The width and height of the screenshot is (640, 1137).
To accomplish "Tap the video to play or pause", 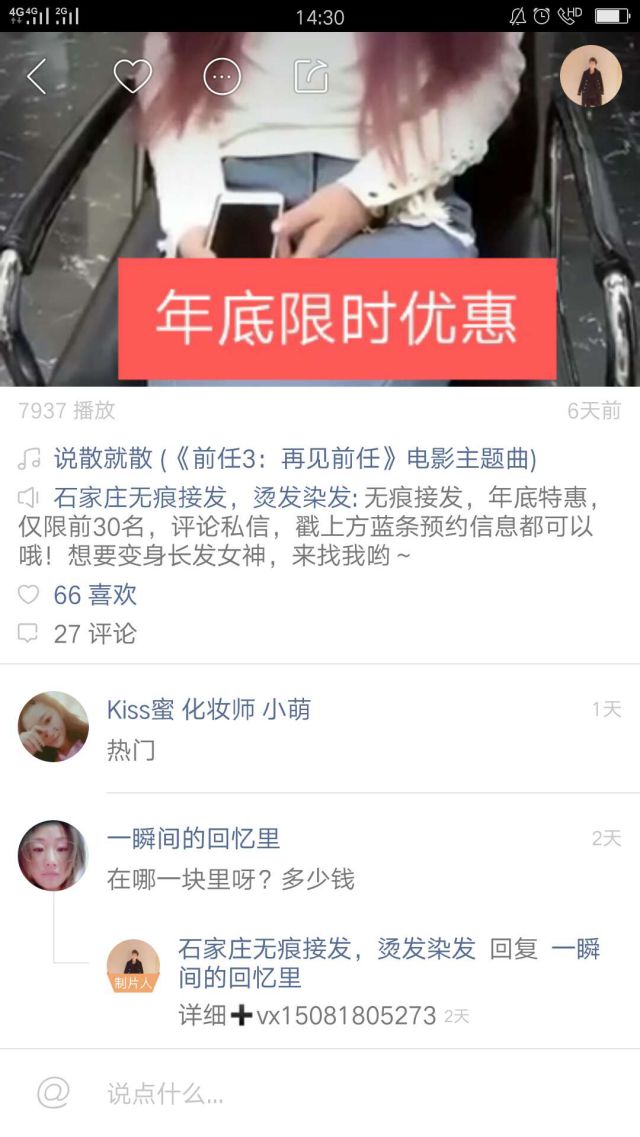I will pyautogui.click(x=320, y=200).
